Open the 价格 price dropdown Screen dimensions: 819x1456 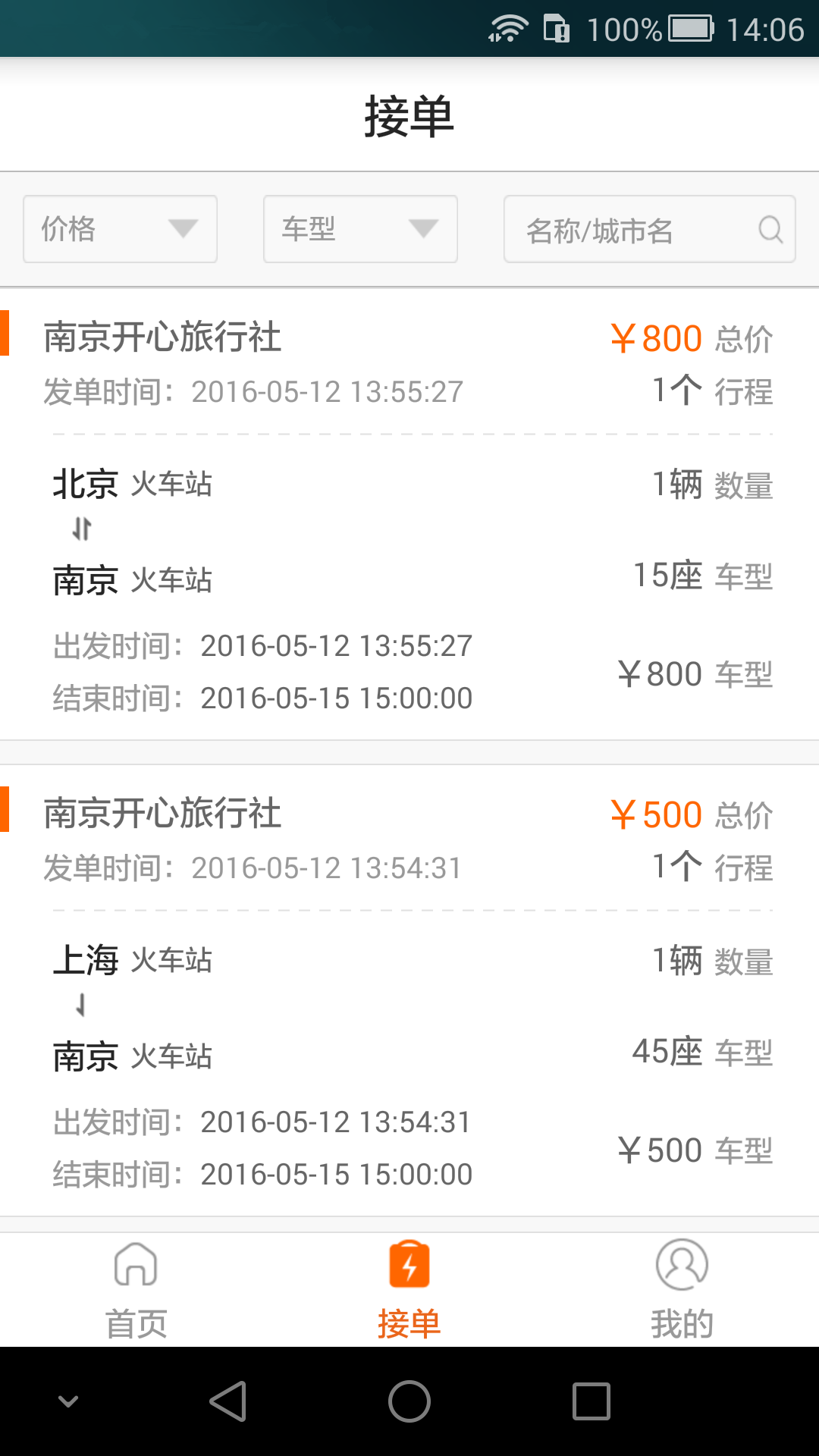tap(120, 229)
